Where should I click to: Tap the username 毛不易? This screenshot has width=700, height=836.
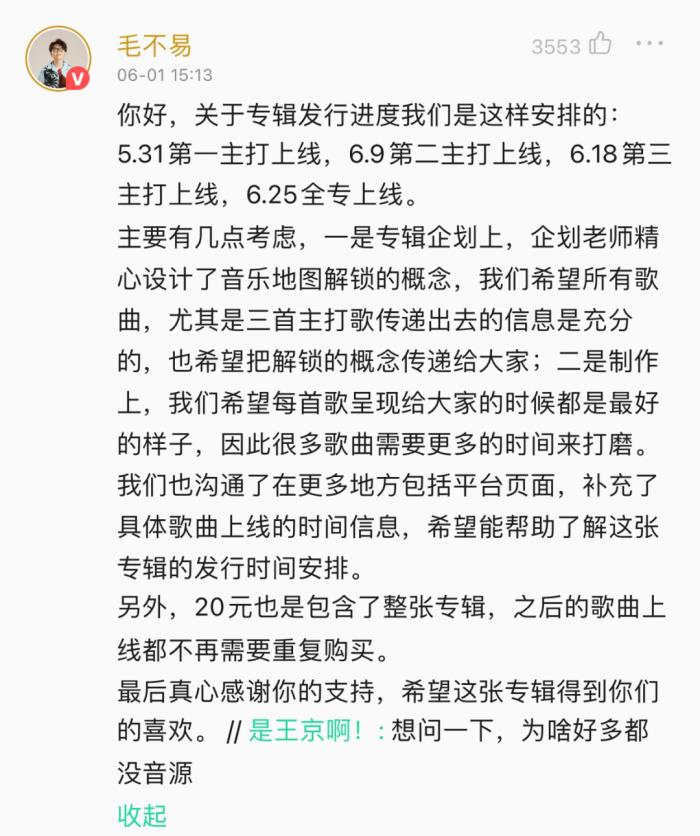pyautogui.click(x=154, y=45)
